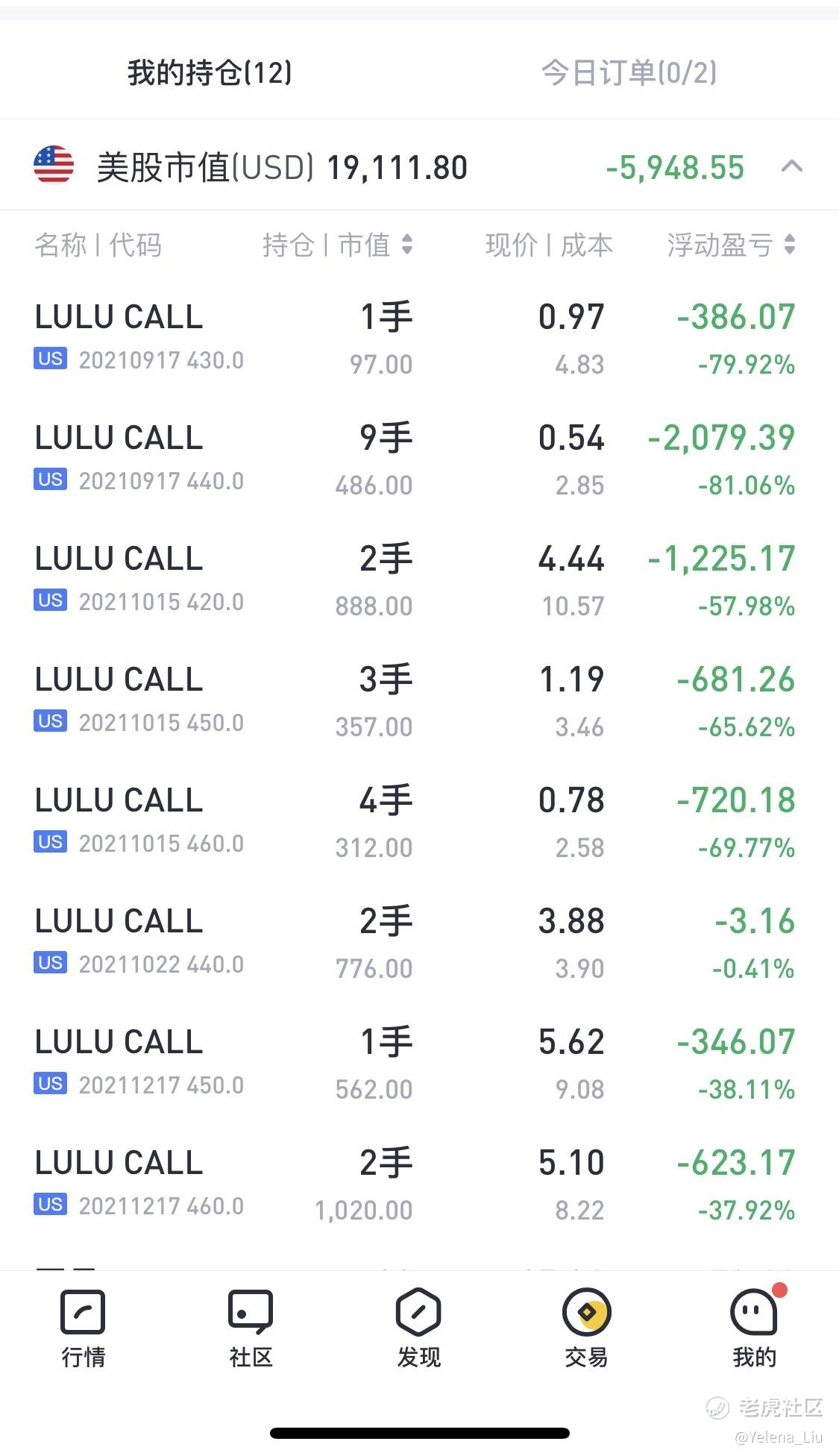Open LULU CALL 20210917 430.0 position
839x1456 pixels.
point(419,339)
